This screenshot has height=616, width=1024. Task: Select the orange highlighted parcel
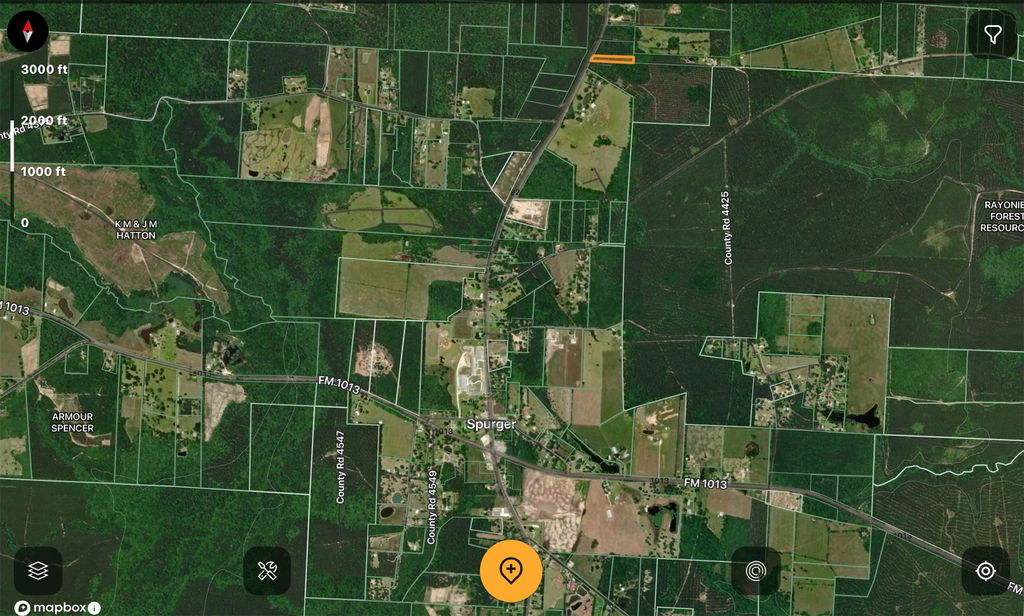click(612, 59)
